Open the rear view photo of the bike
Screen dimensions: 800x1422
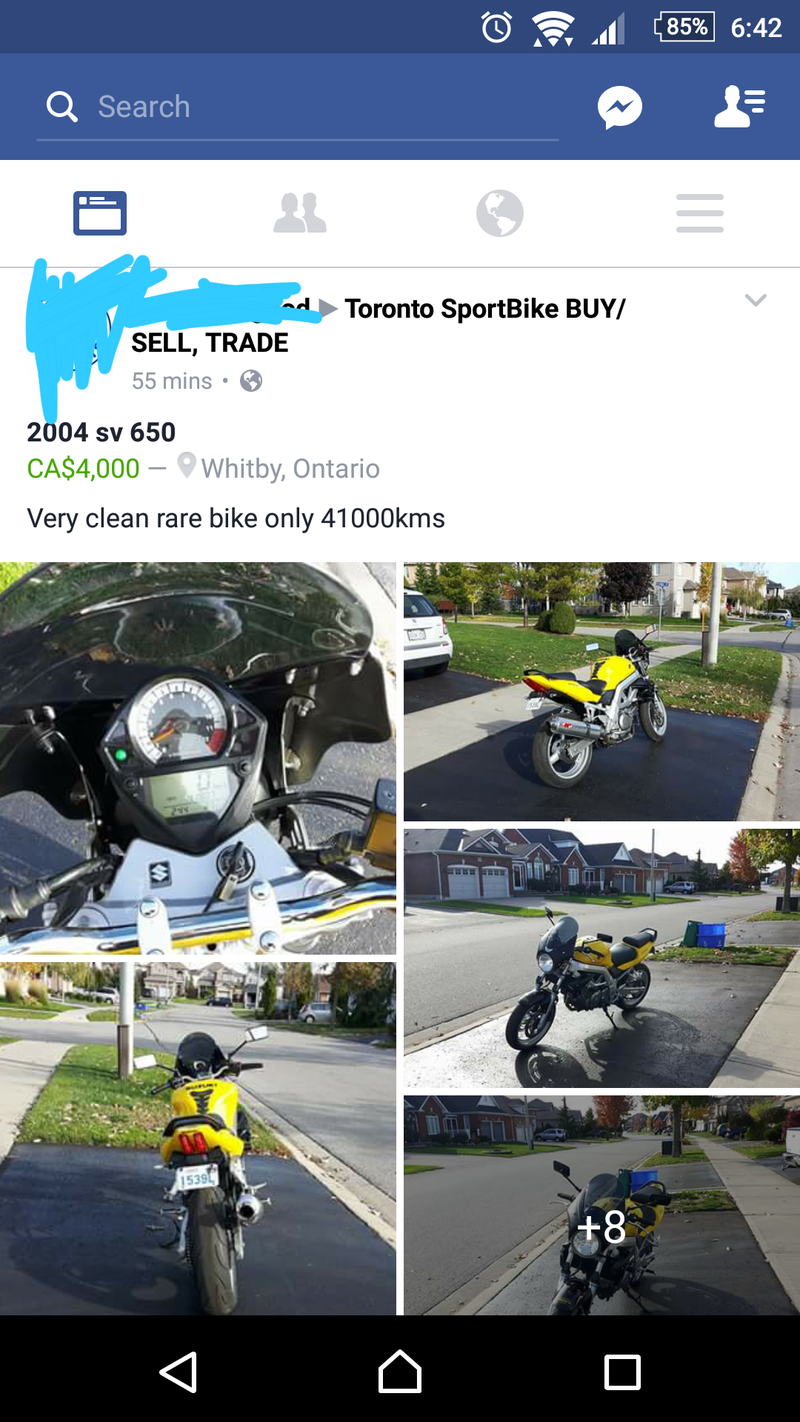point(198,1138)
